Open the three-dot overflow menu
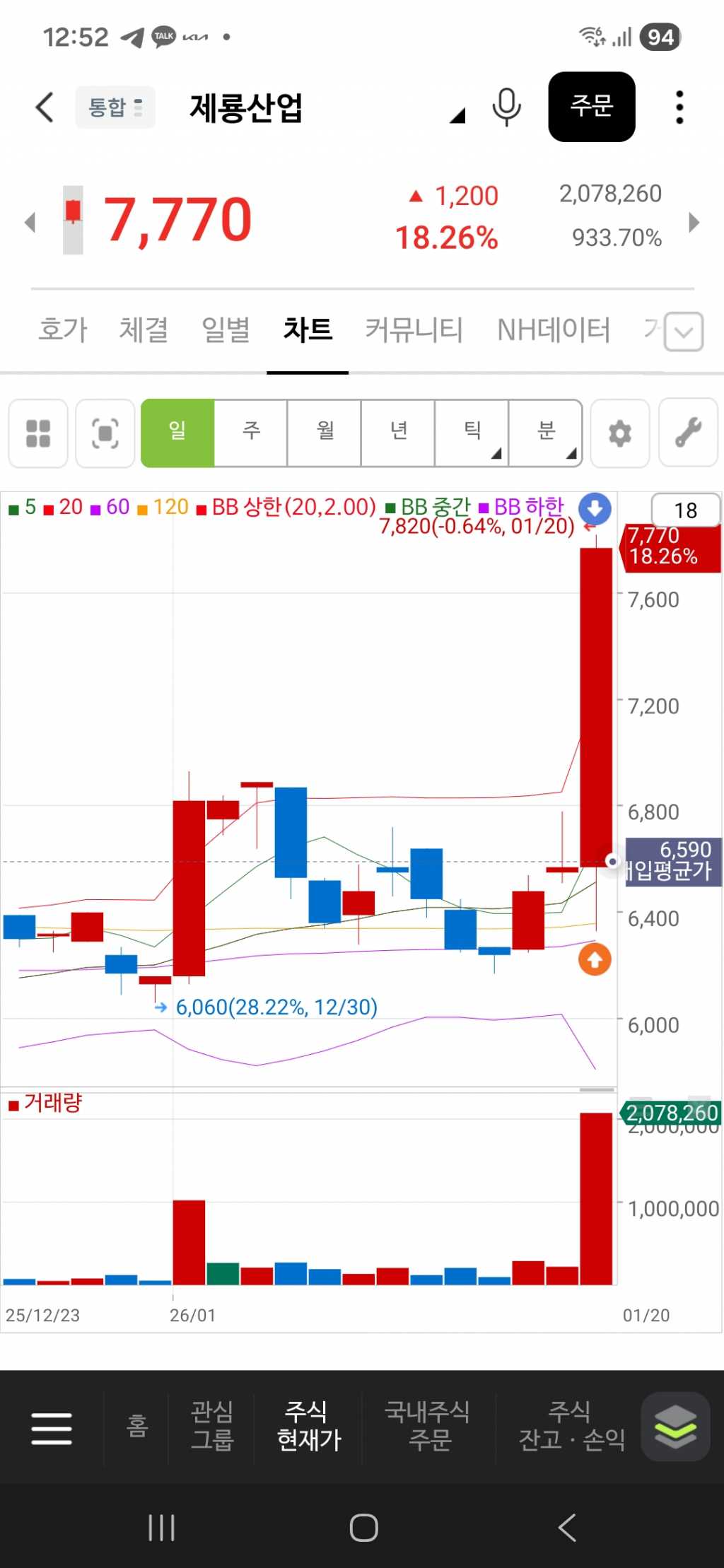 point(679,107)
